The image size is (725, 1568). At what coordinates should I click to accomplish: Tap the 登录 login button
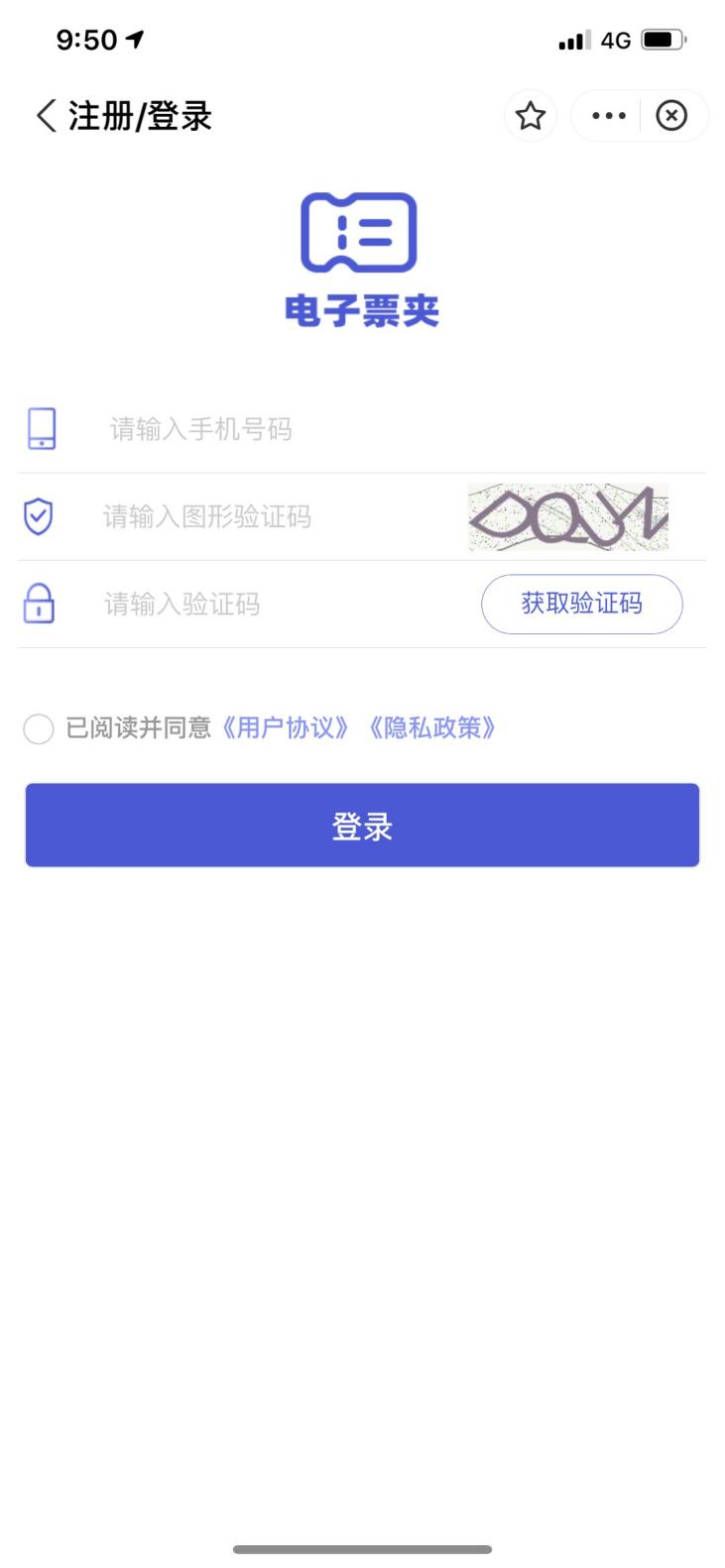coord(362,826)
